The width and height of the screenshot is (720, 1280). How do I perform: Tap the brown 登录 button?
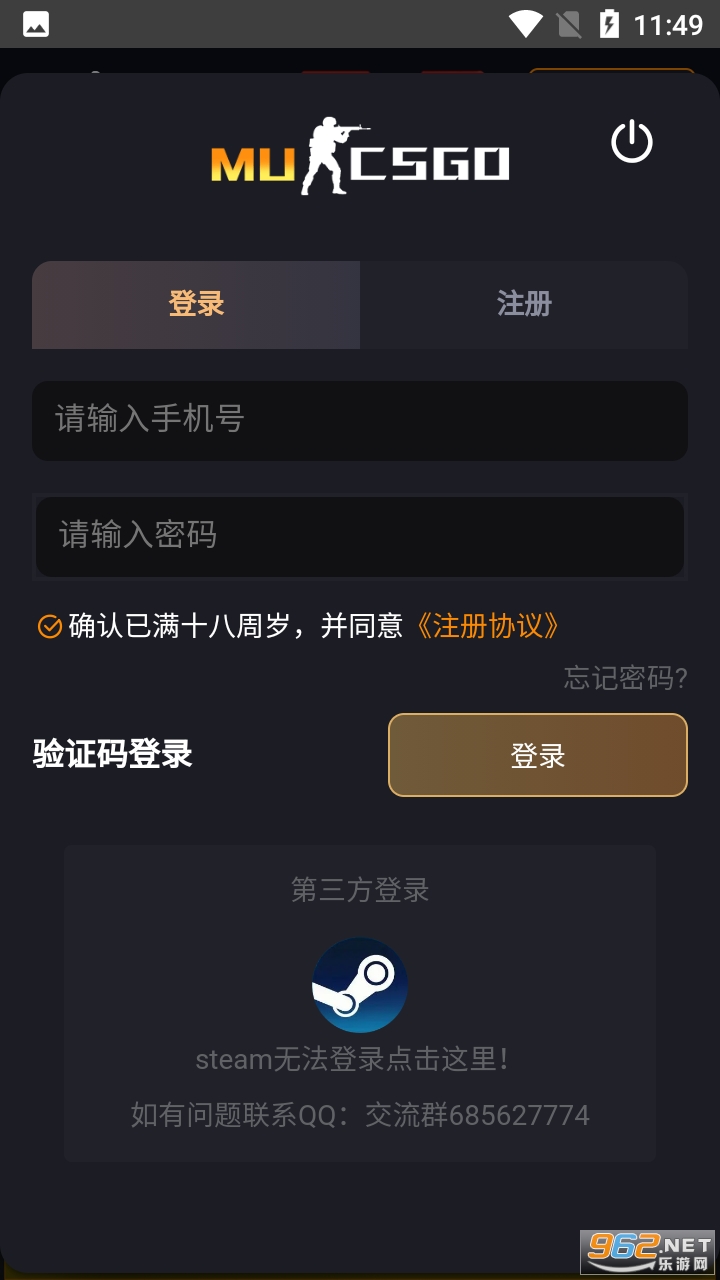pos(537,755)
